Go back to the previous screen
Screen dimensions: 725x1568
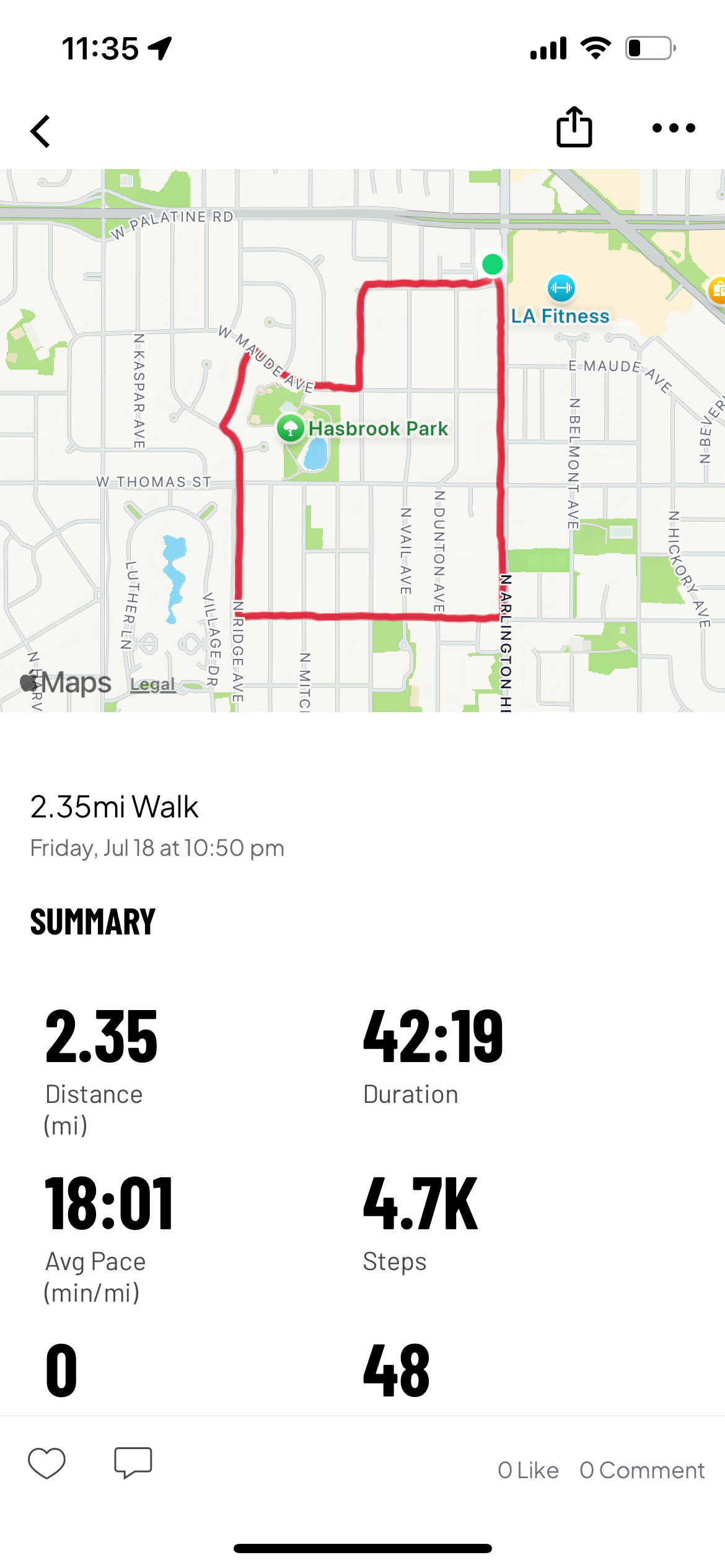41,131
